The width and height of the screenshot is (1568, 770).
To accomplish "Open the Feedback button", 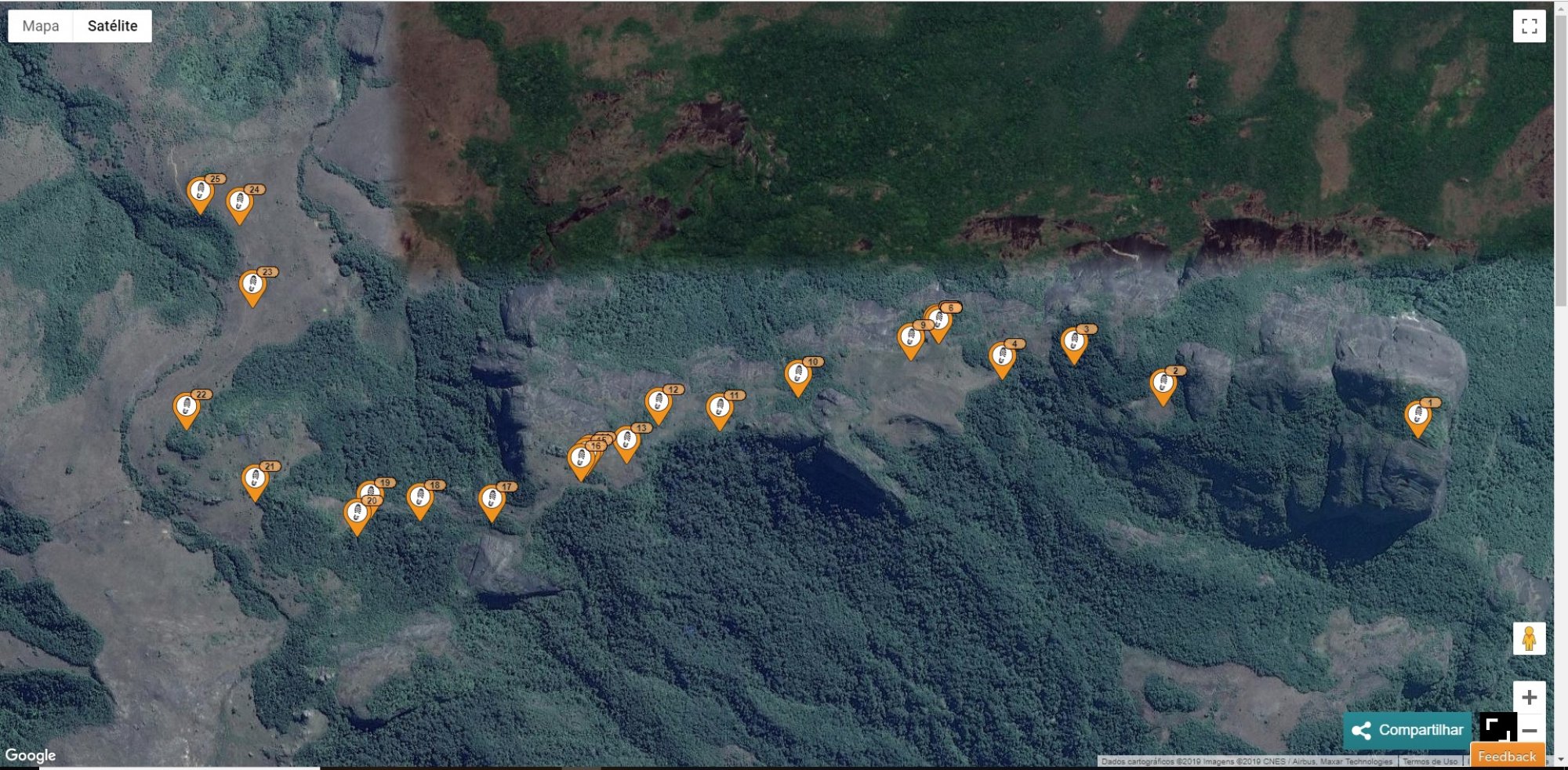I will [x=1506, y=757].
